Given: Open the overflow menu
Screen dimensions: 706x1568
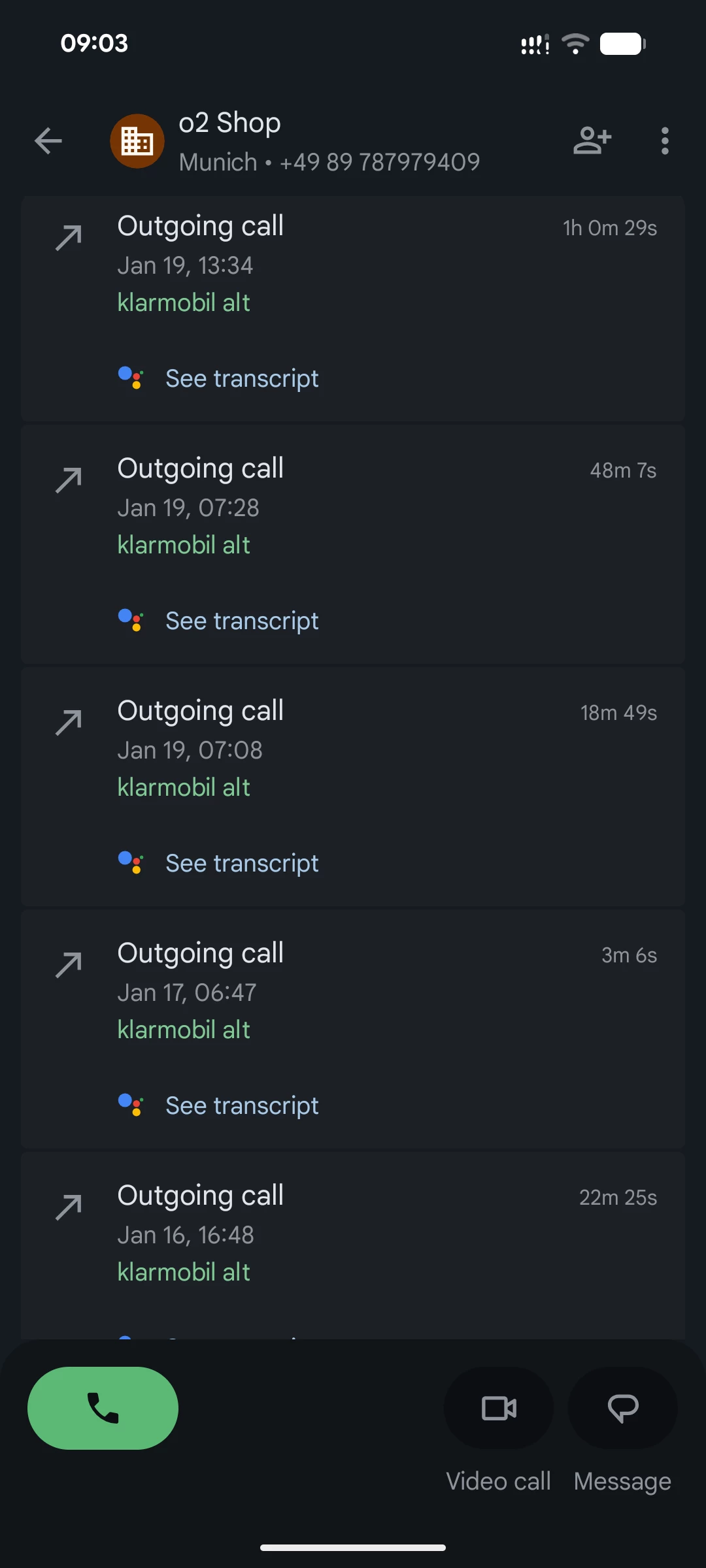Looking at the screenshot, I should coord(665,140).
